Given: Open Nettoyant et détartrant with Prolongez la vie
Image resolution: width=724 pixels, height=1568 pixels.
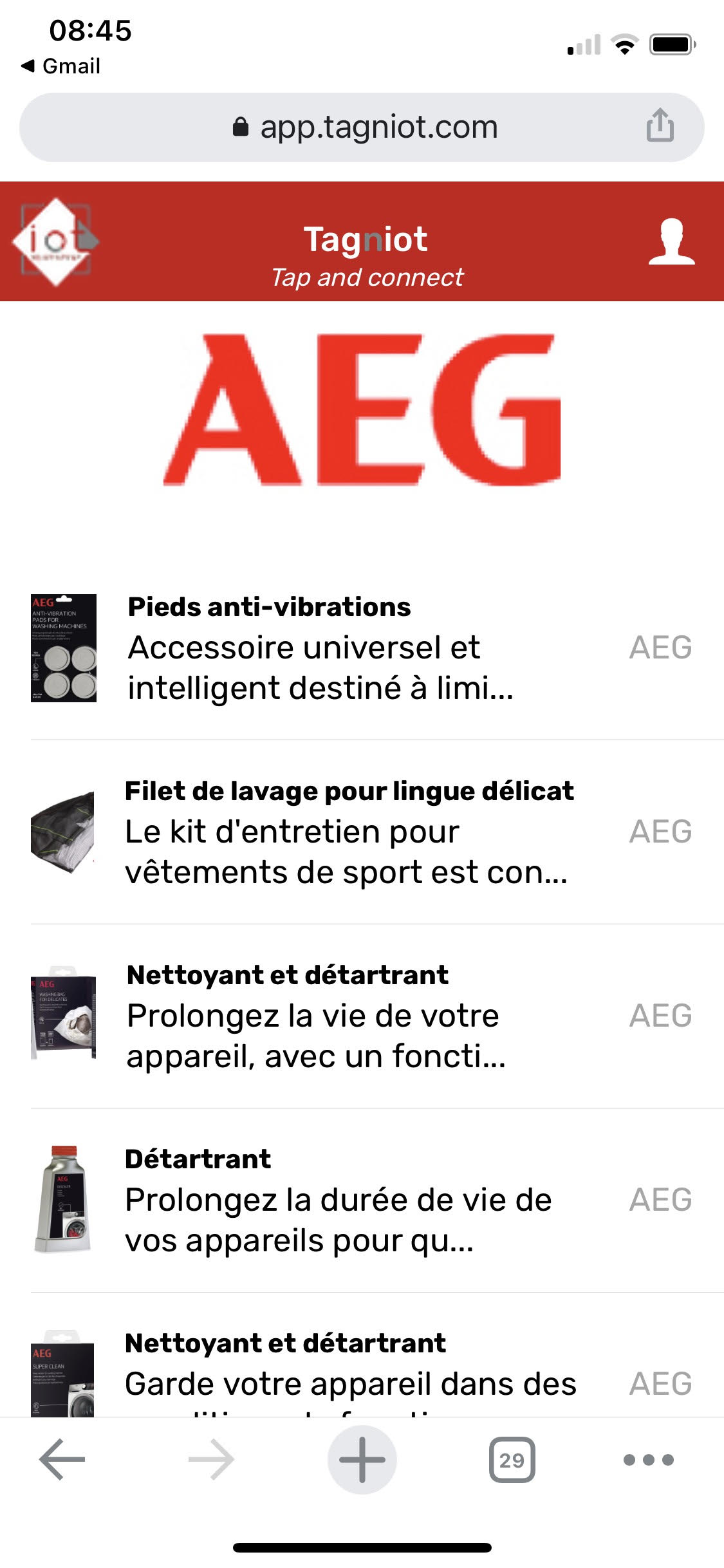Looking at the screenshot, I should [x=360, y=1016].
